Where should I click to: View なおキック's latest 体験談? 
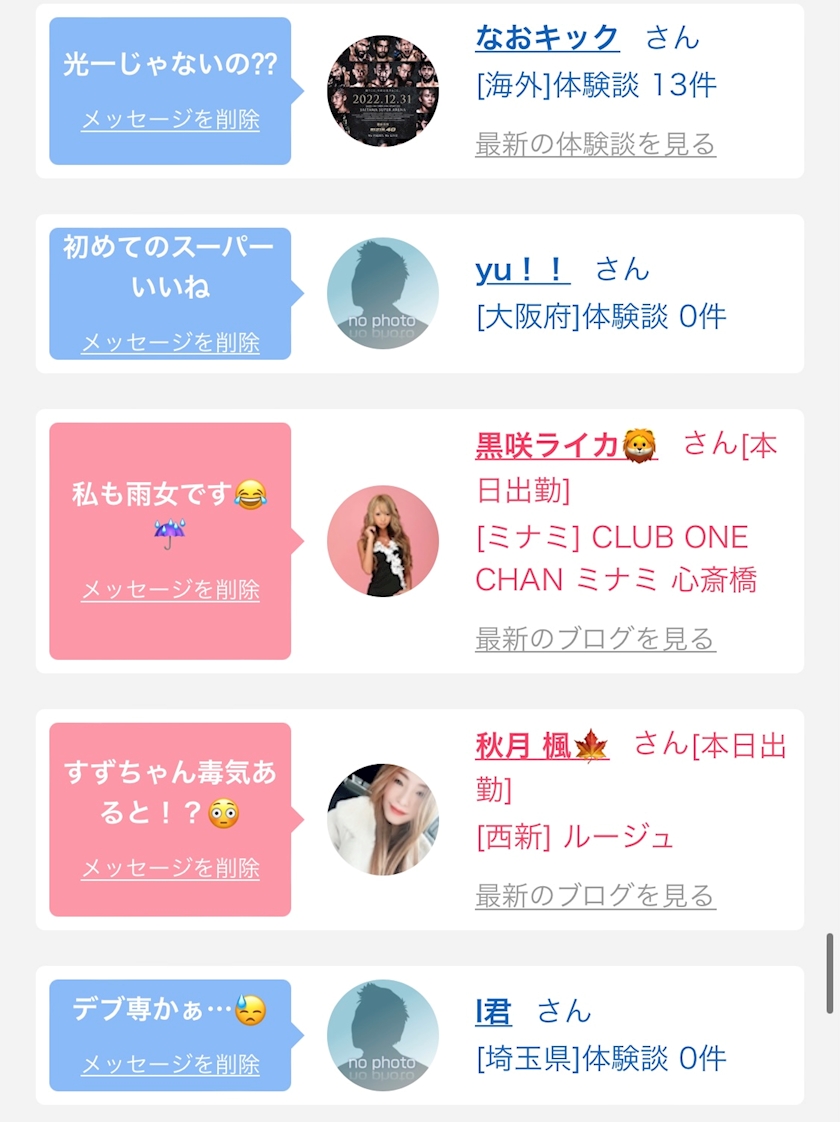click(595, 144)
